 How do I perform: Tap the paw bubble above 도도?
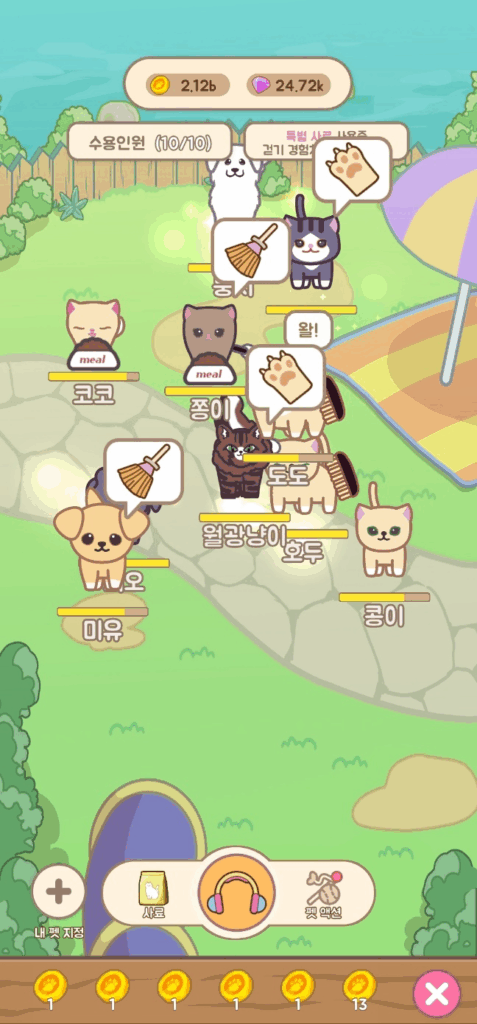pos(286,379)
